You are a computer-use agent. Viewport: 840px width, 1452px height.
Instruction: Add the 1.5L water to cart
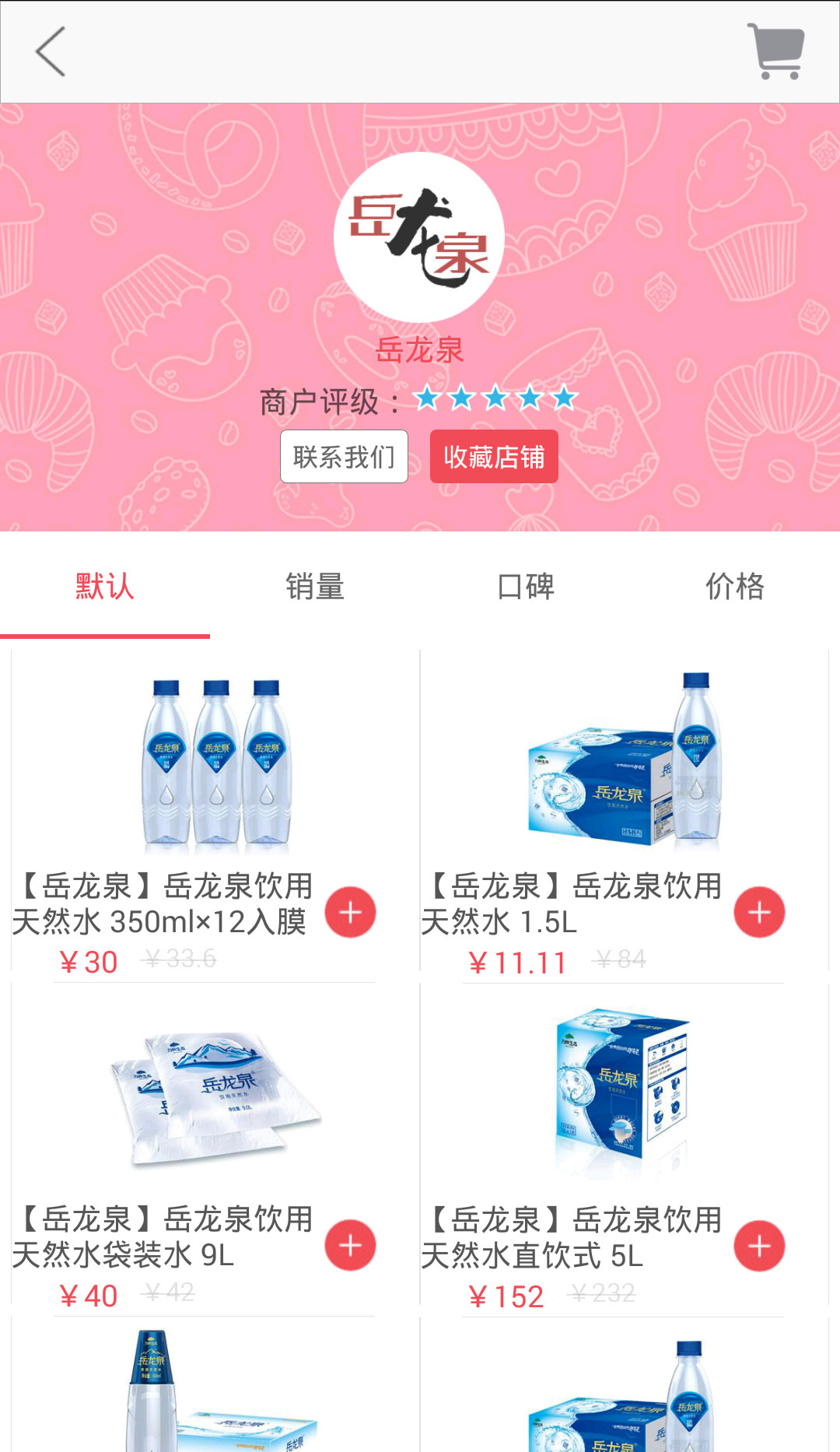(x=759, y=912)
